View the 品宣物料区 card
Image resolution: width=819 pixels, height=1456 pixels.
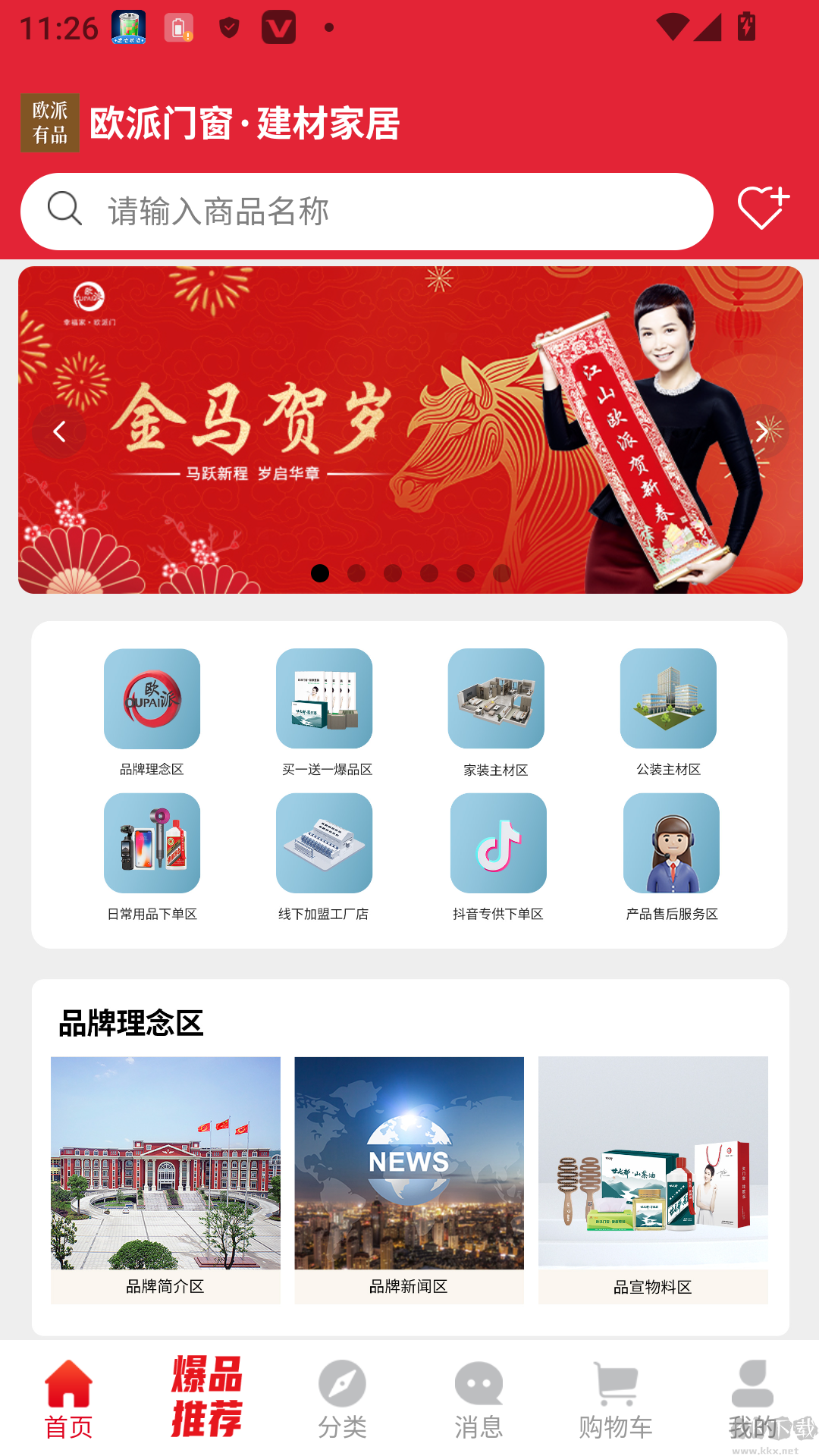pos(653,1179)
